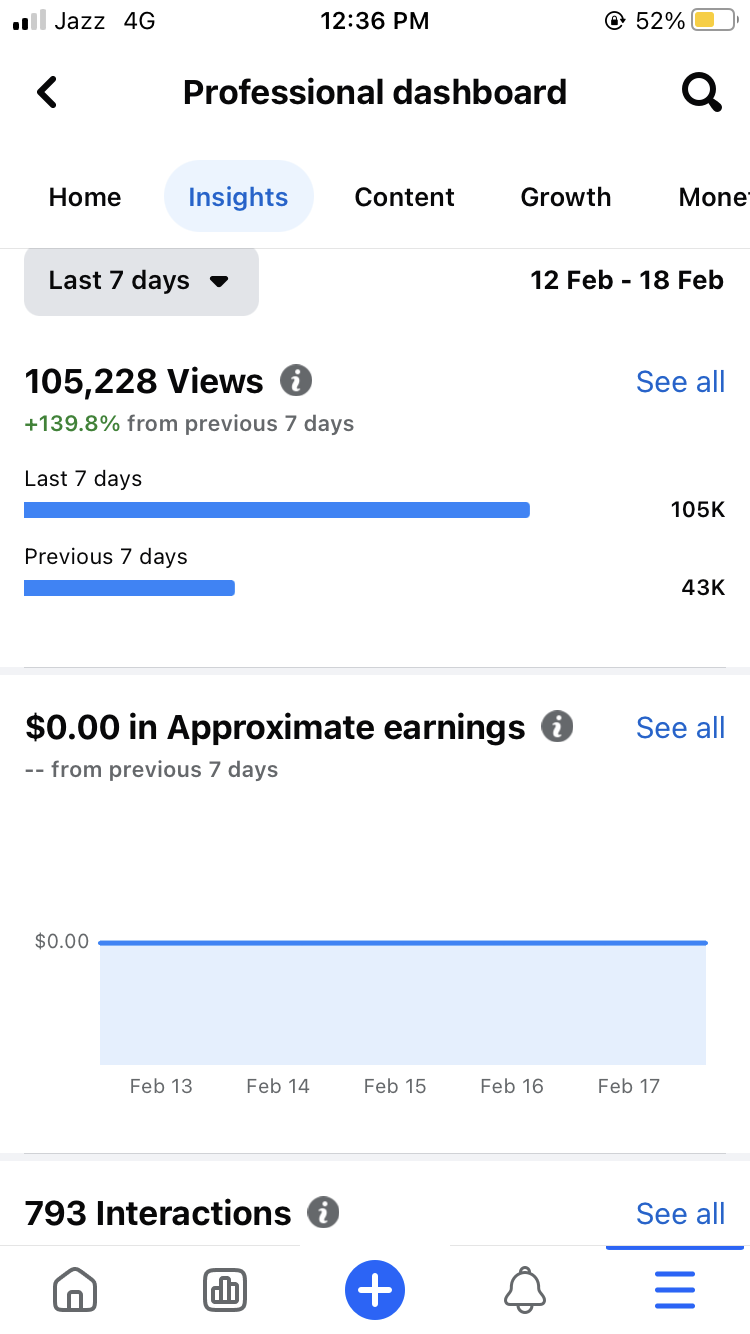Go back from Professional dashboard

point(47,92)
